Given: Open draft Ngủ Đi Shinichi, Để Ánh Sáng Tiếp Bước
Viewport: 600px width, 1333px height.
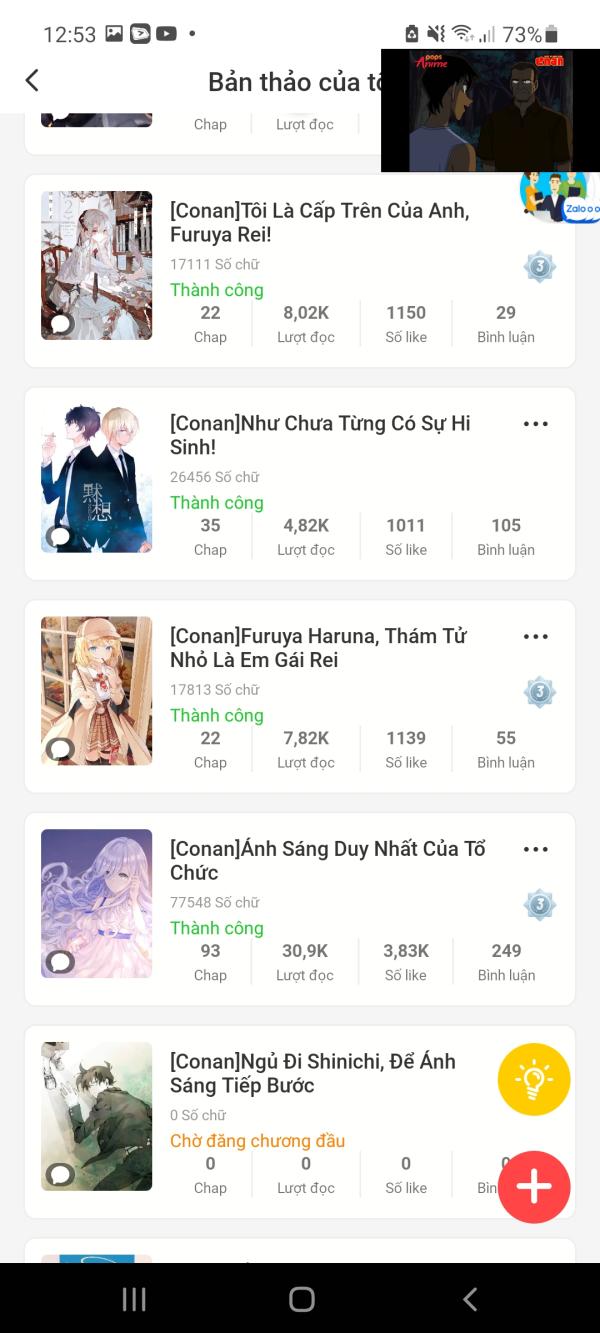Looking at the screenshot, I should click(x=312, y=1073).
